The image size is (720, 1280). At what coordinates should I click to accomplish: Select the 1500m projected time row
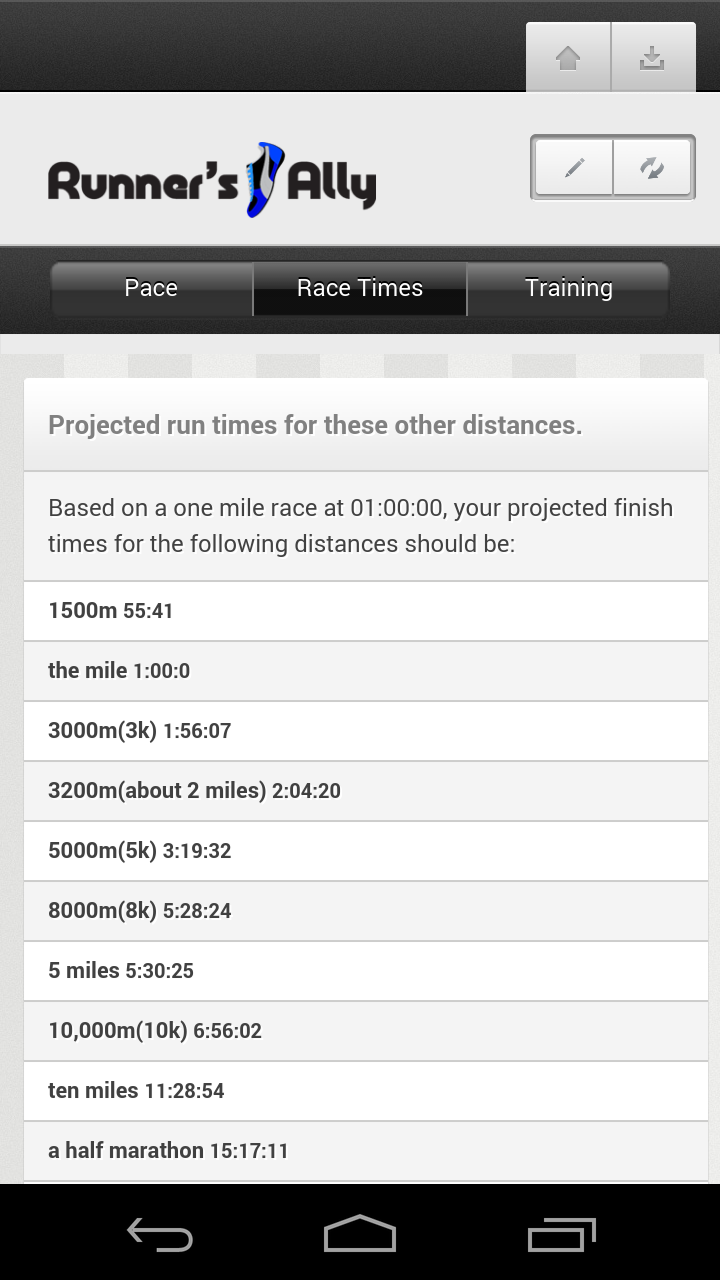(x=360, y=610)
